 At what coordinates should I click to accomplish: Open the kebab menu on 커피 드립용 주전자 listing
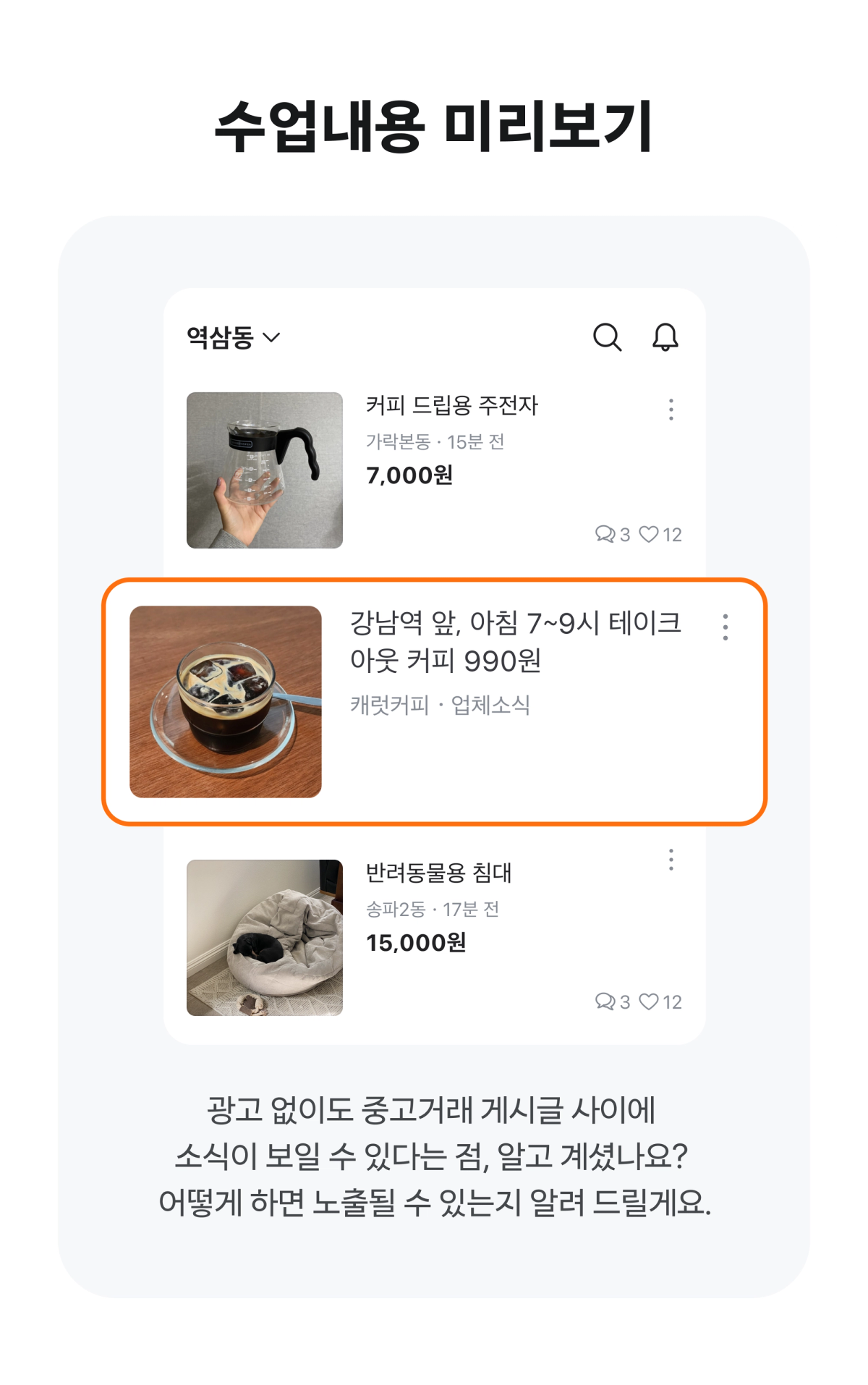coord(670,409)
